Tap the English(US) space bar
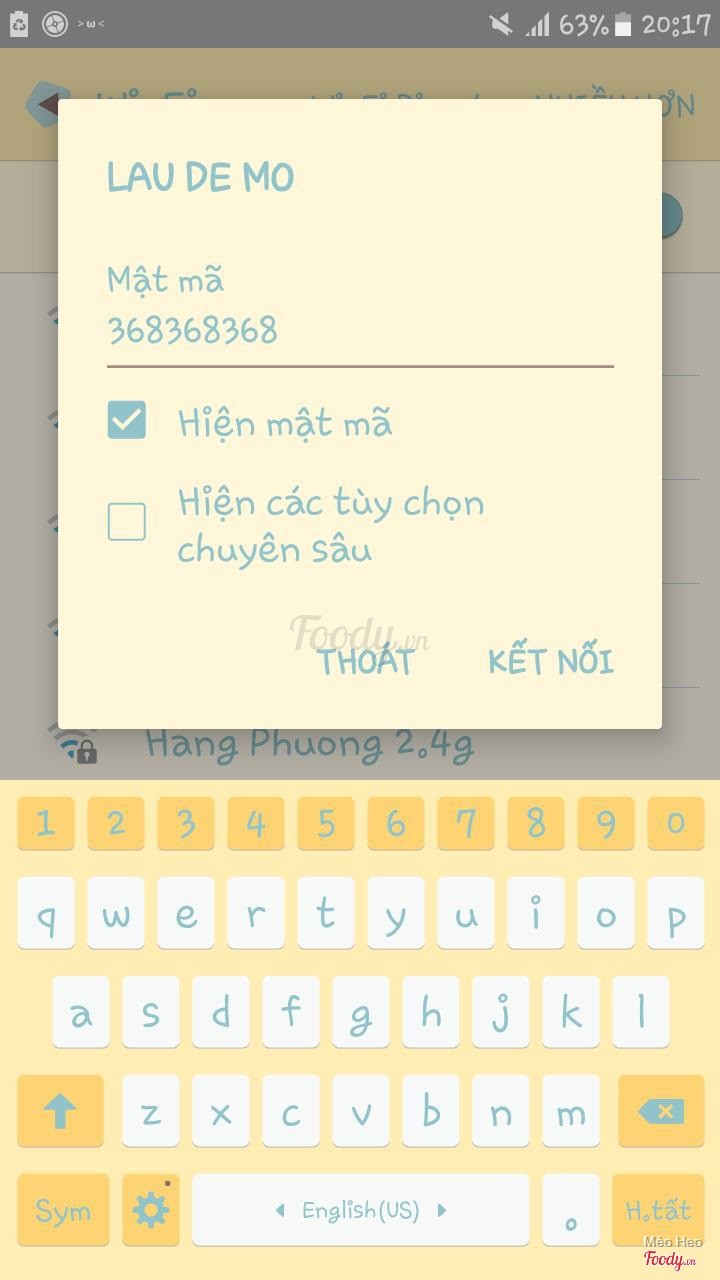This screenshot has height=1280, width=720. pos(360,1210)
